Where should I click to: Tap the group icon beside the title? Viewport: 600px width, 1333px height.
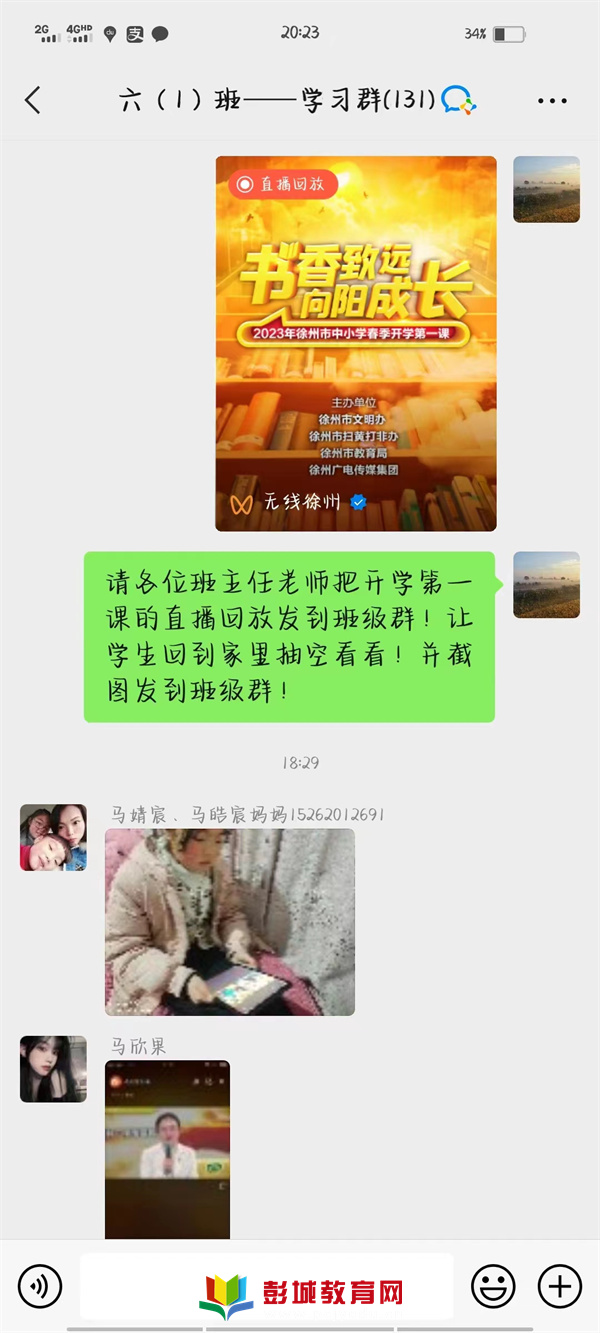click(x=458, y=100)
